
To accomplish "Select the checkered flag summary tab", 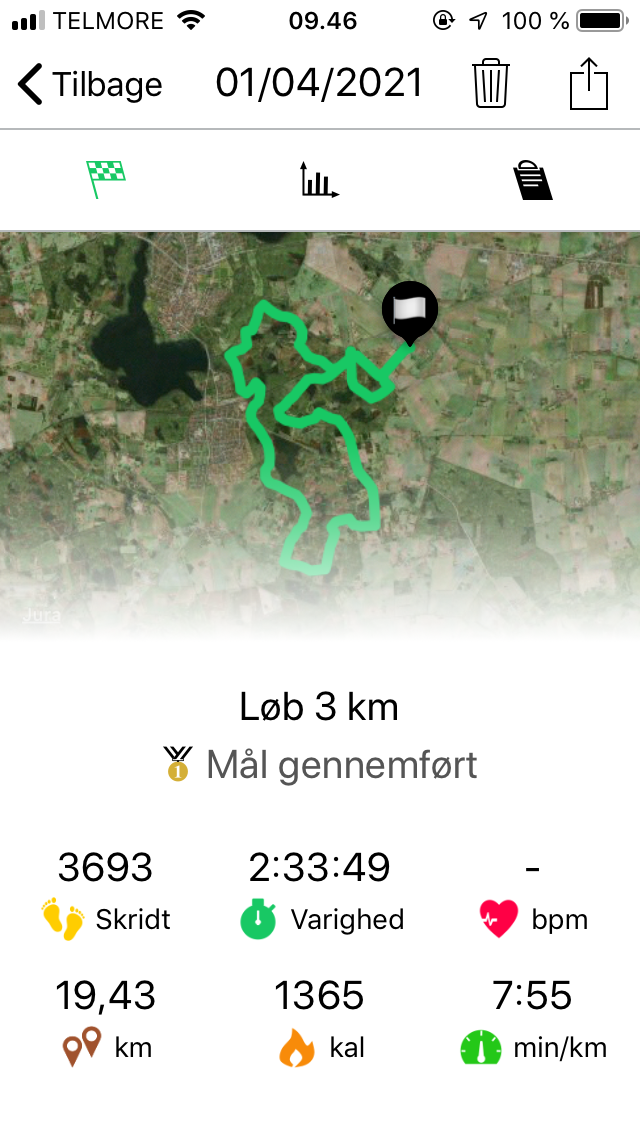I will 106,180.
